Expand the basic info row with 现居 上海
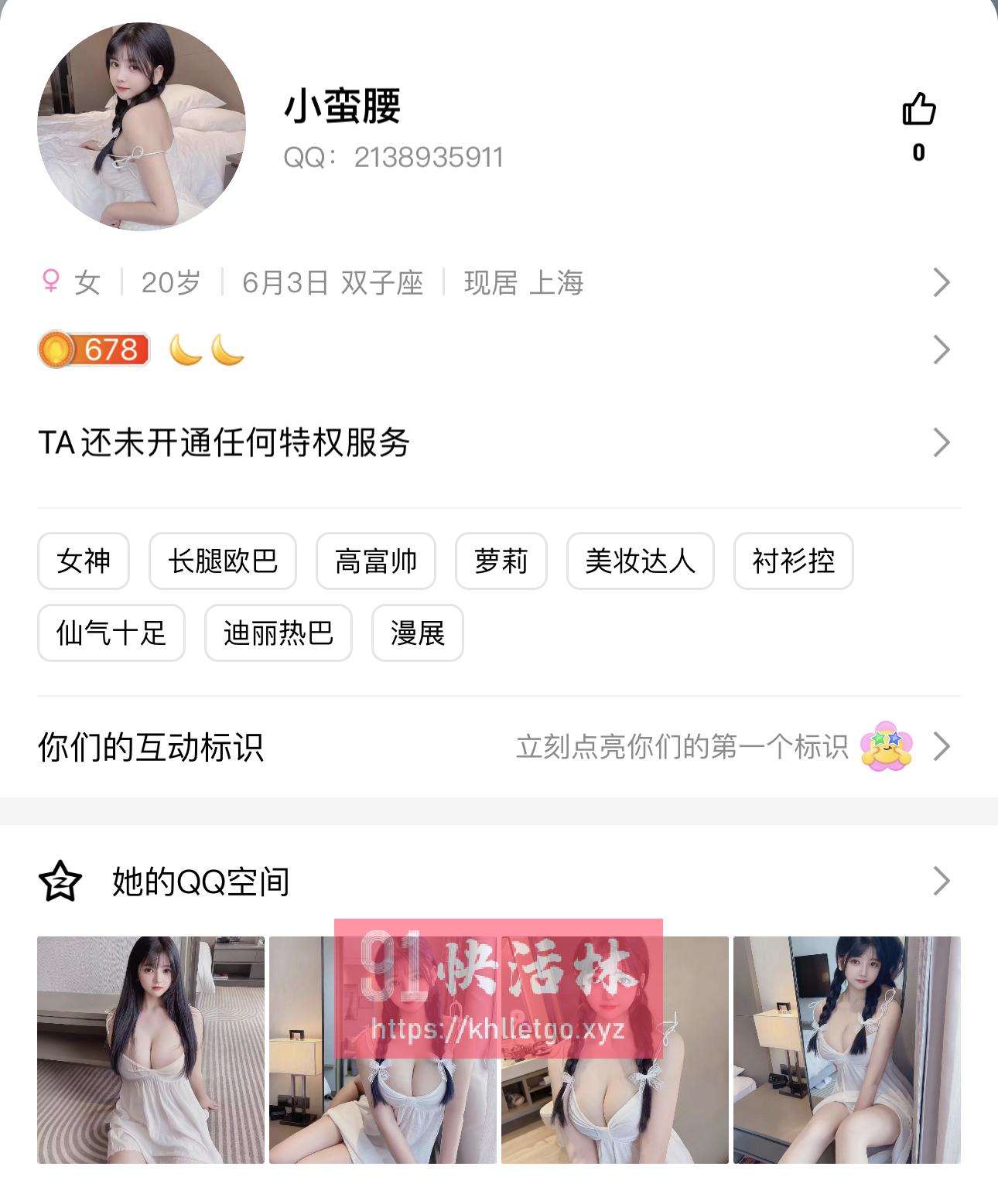This screenshot has height=1204, width=998. (x=941, y=283)
